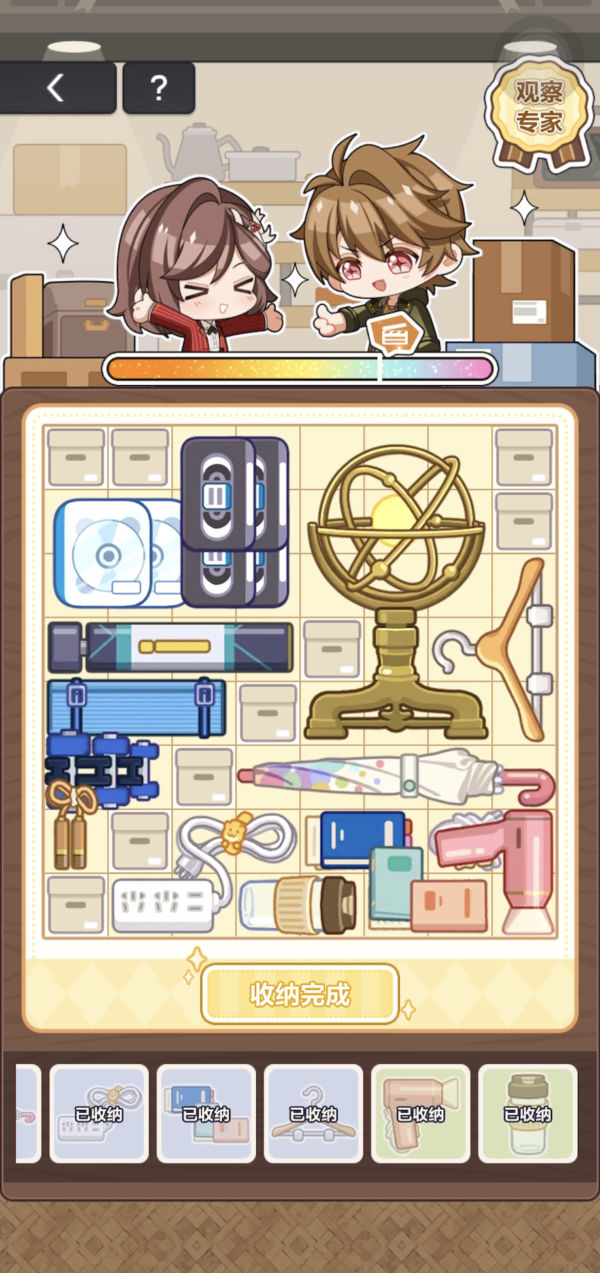Select the pink hair dryer item card

[x=420, y=1113]
